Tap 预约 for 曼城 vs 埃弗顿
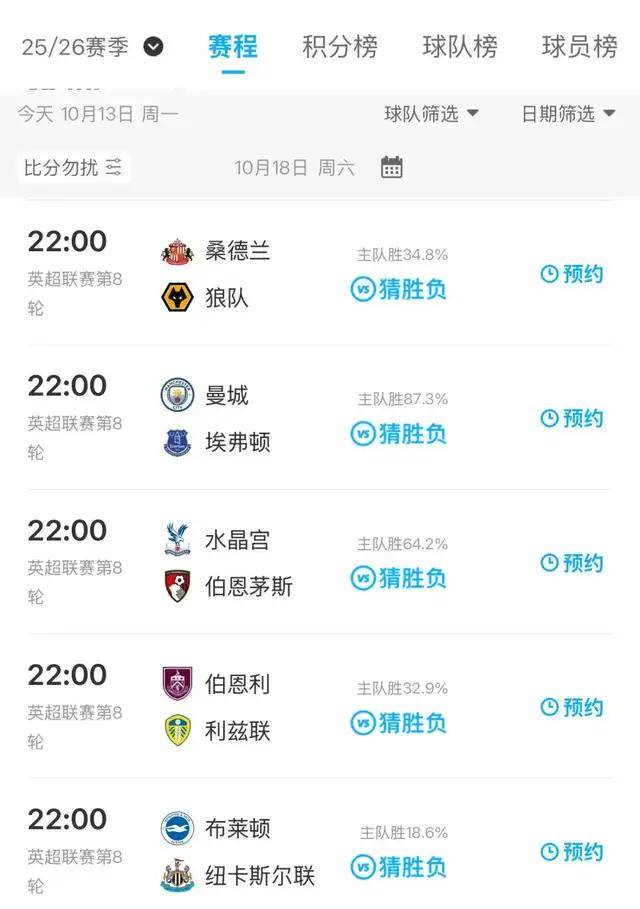 pyautogui.click(x=572, y=418)
